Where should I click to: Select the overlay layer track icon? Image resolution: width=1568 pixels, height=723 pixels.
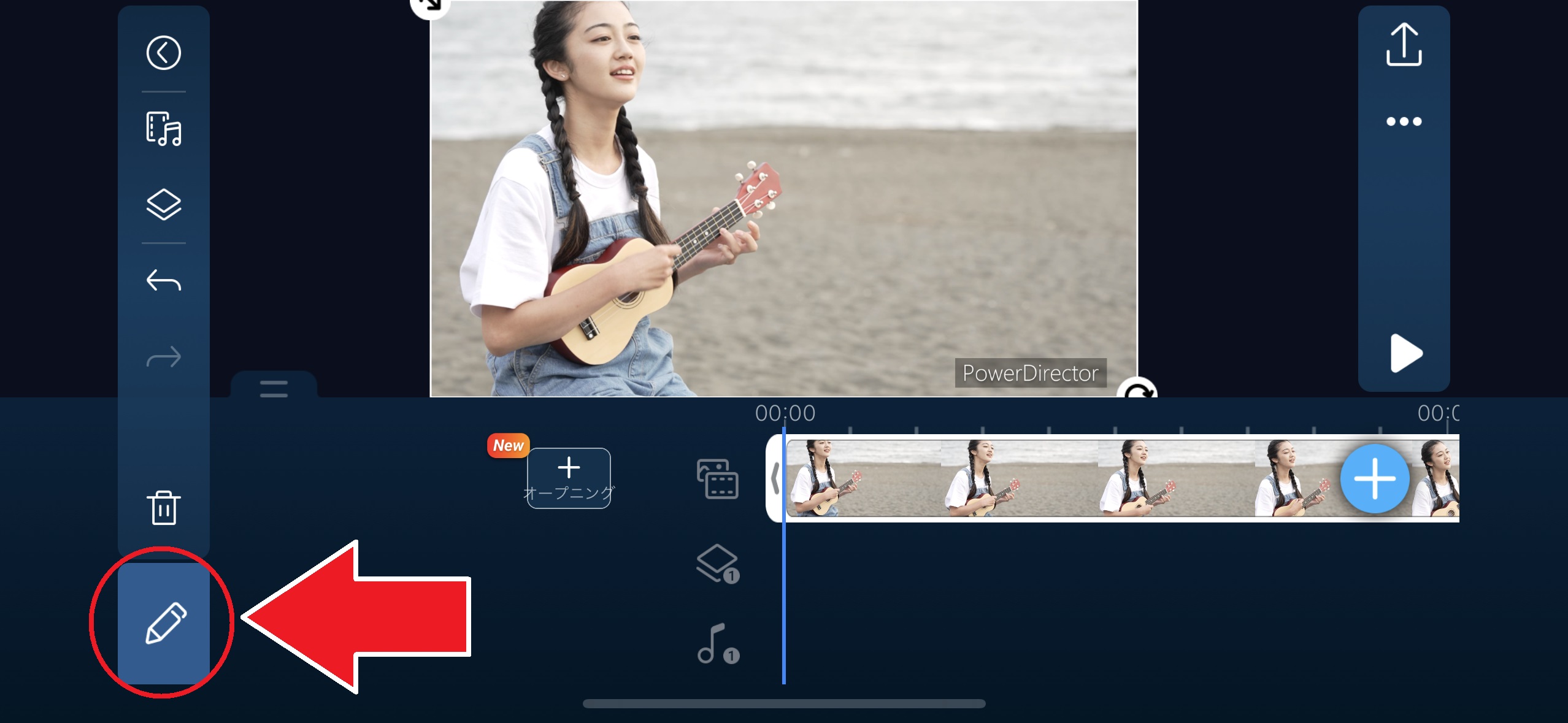[x=717, y=563]
